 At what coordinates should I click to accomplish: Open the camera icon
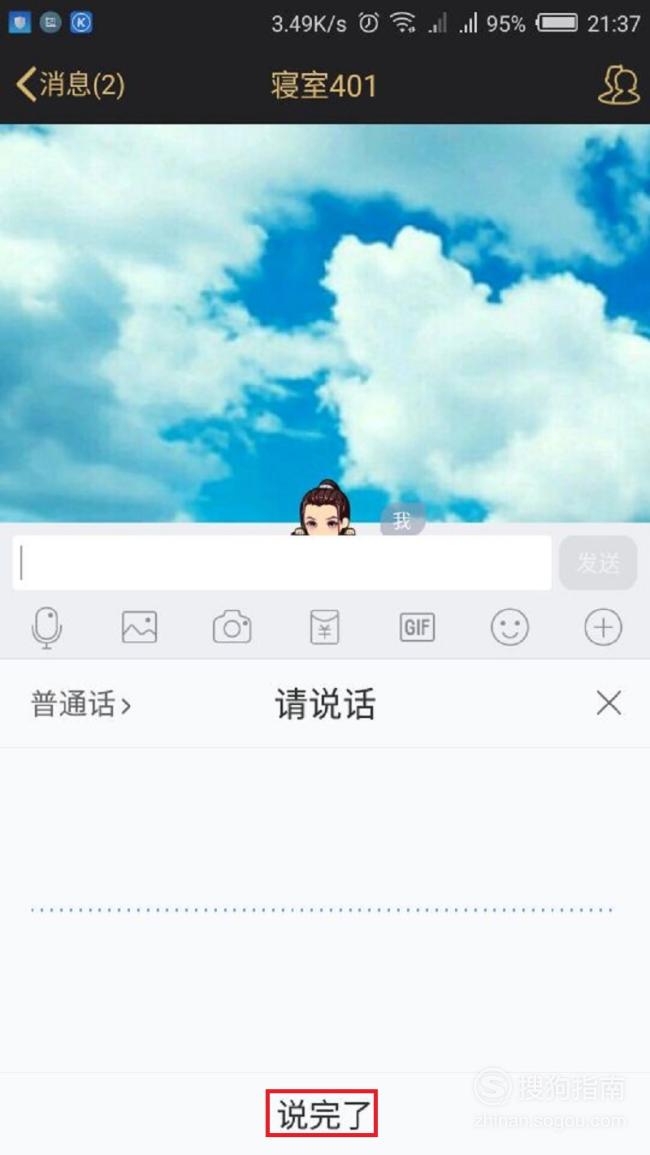(x=232, y=628)
